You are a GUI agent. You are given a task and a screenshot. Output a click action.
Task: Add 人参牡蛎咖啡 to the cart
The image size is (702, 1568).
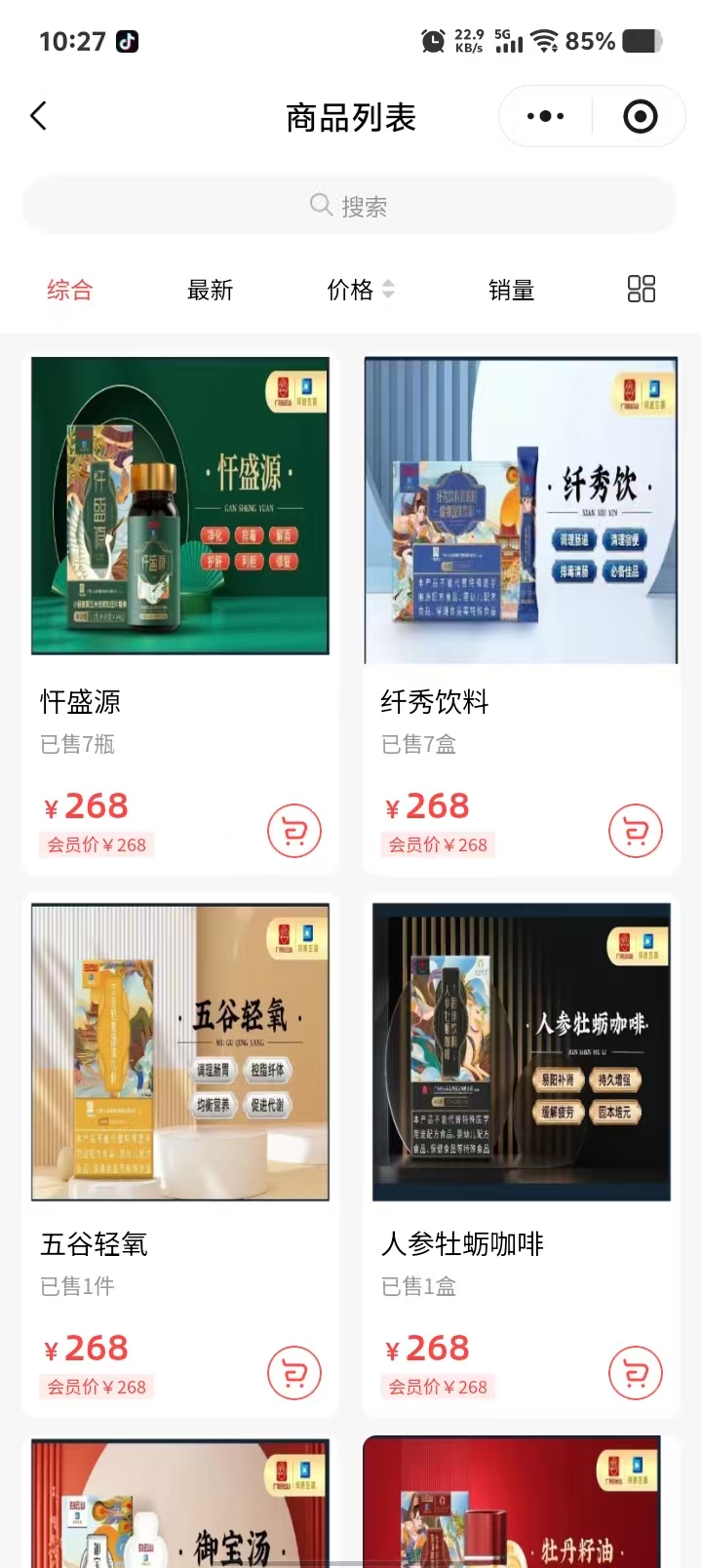click(x=635, y=1373)
